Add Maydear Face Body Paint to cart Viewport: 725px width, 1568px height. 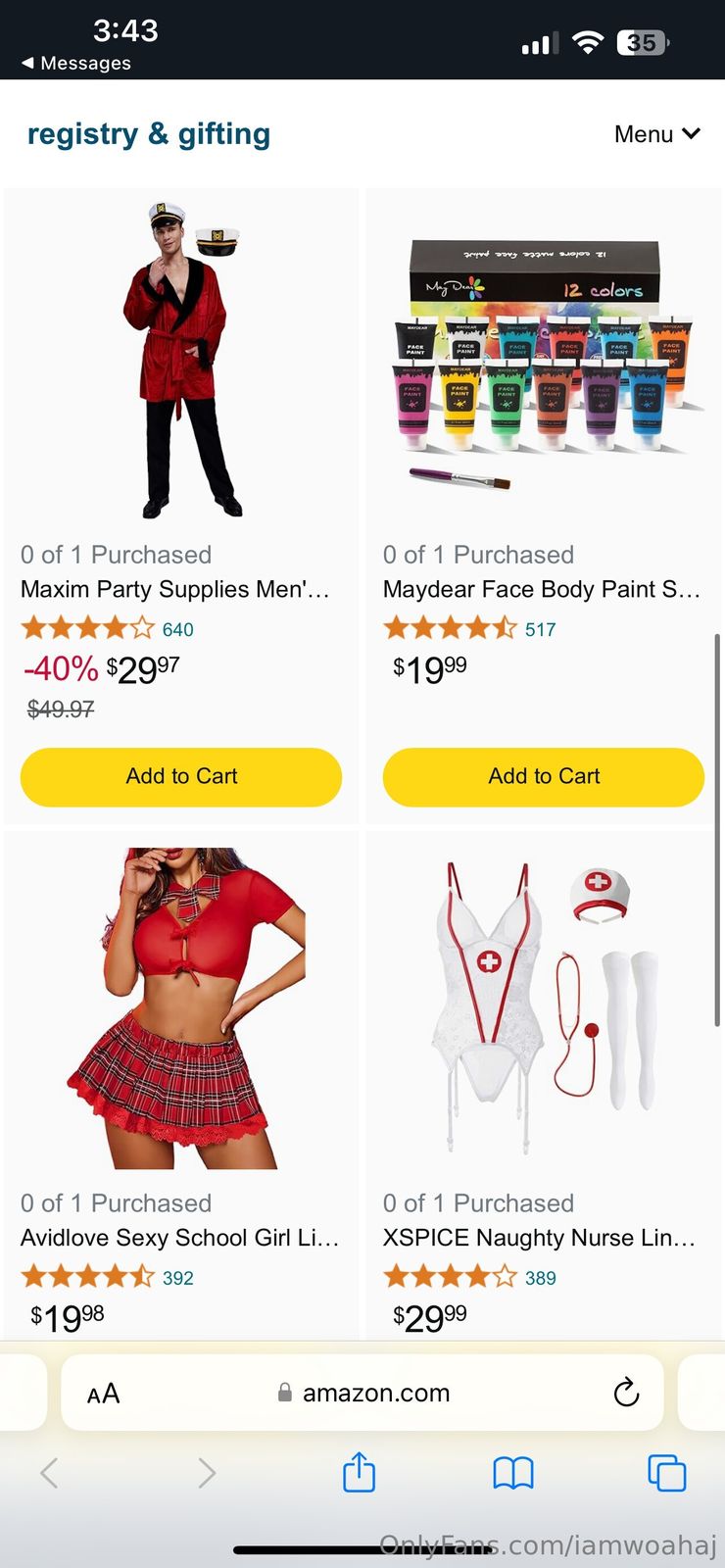pos(544,776)
